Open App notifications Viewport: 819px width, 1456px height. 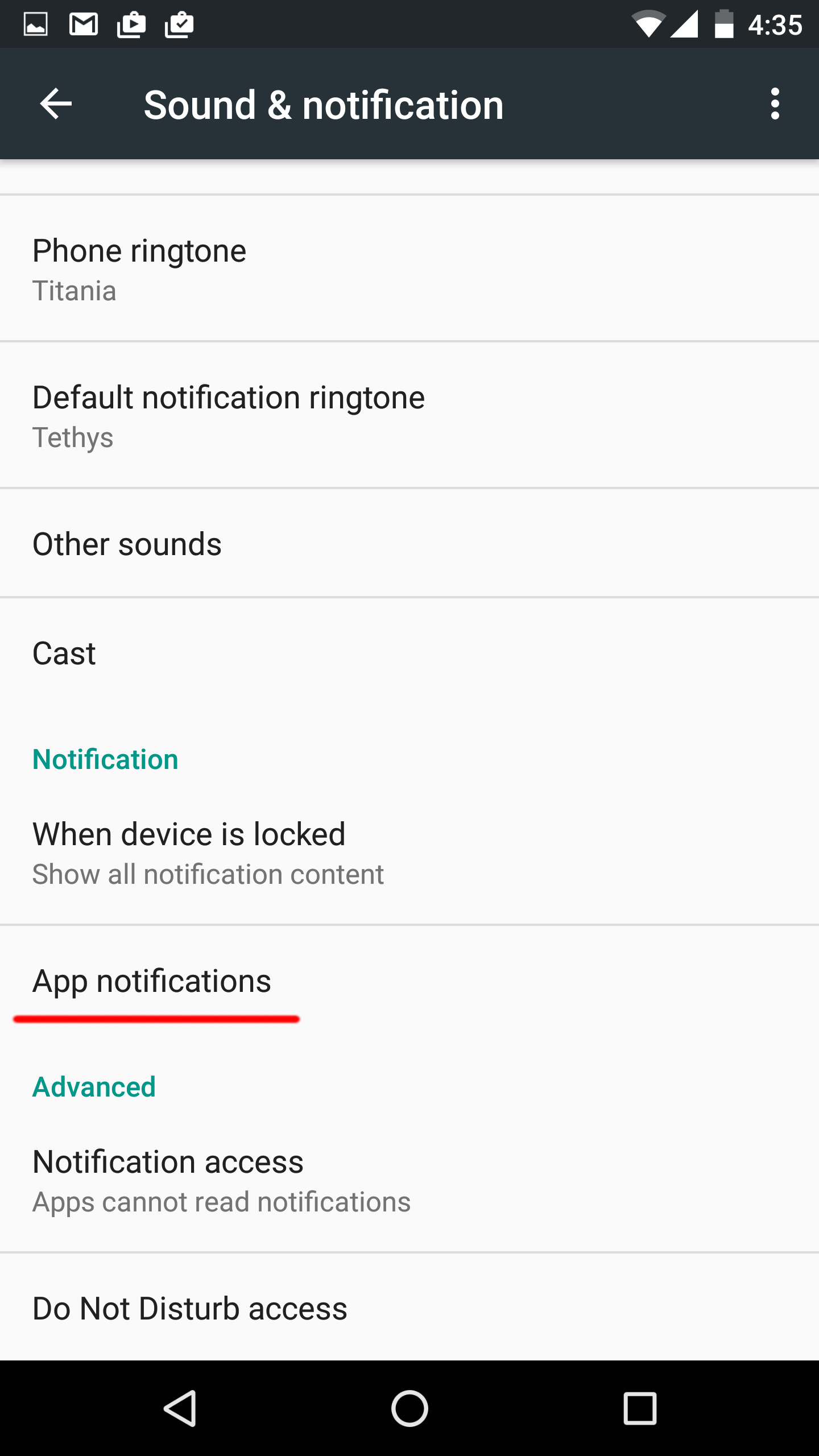[x=409, y=981]
